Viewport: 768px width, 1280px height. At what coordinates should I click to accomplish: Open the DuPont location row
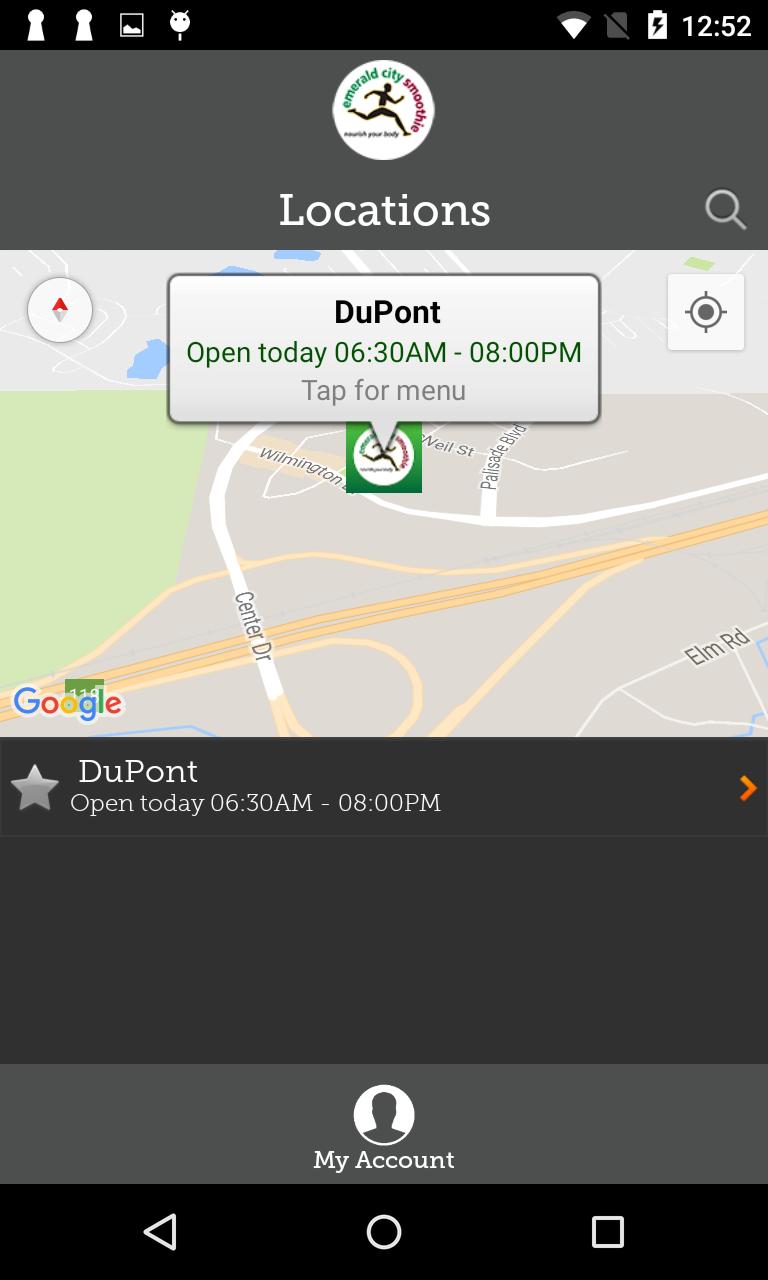click(400, 787)
